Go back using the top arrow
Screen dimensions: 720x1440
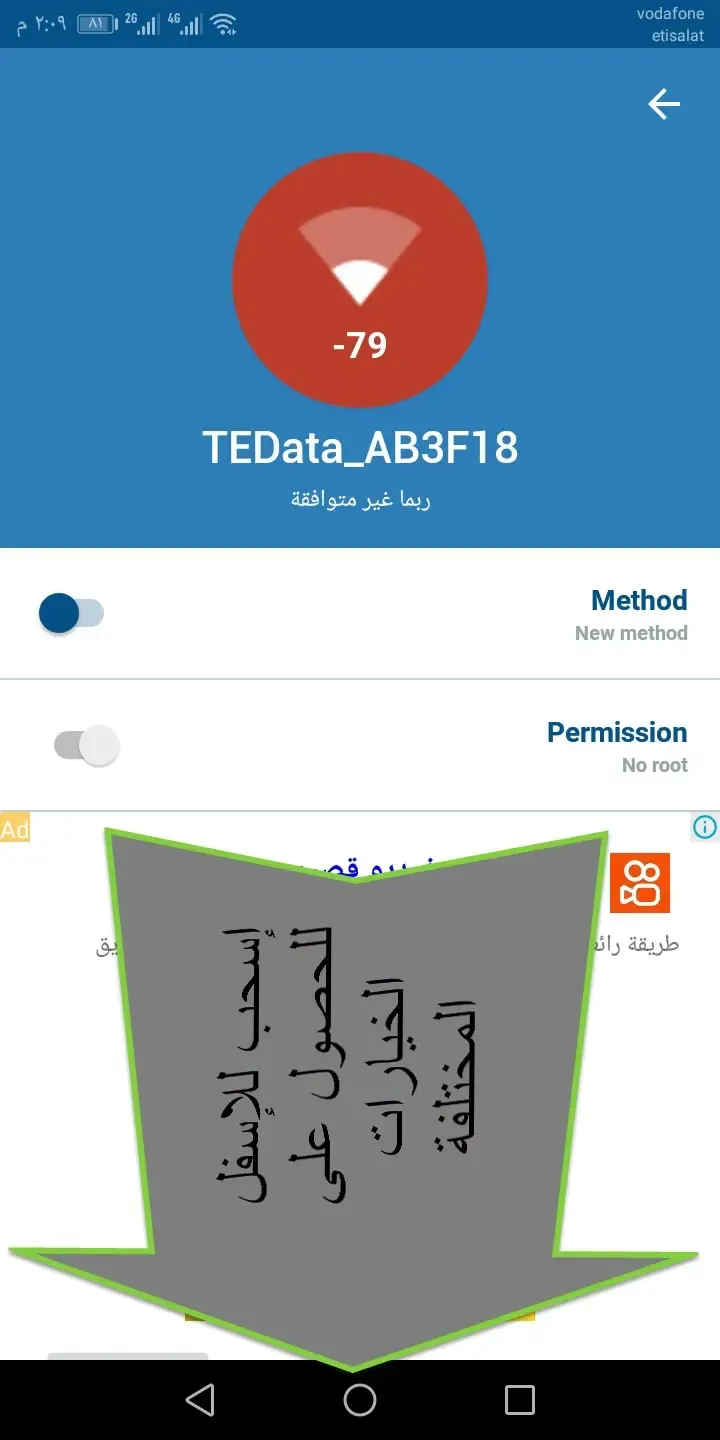tap(664, 104)
